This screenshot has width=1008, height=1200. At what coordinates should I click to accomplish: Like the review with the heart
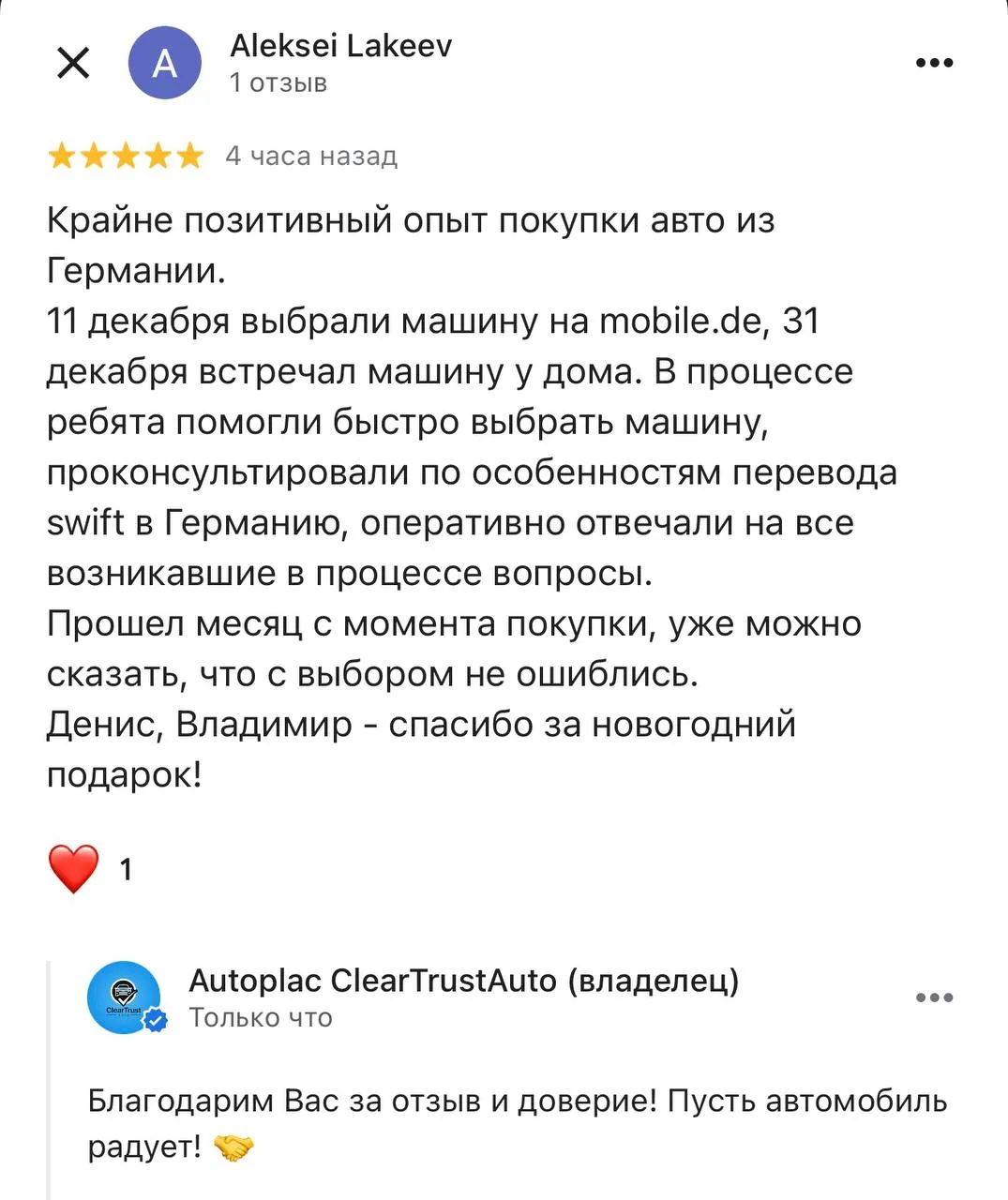click(73, 868)
